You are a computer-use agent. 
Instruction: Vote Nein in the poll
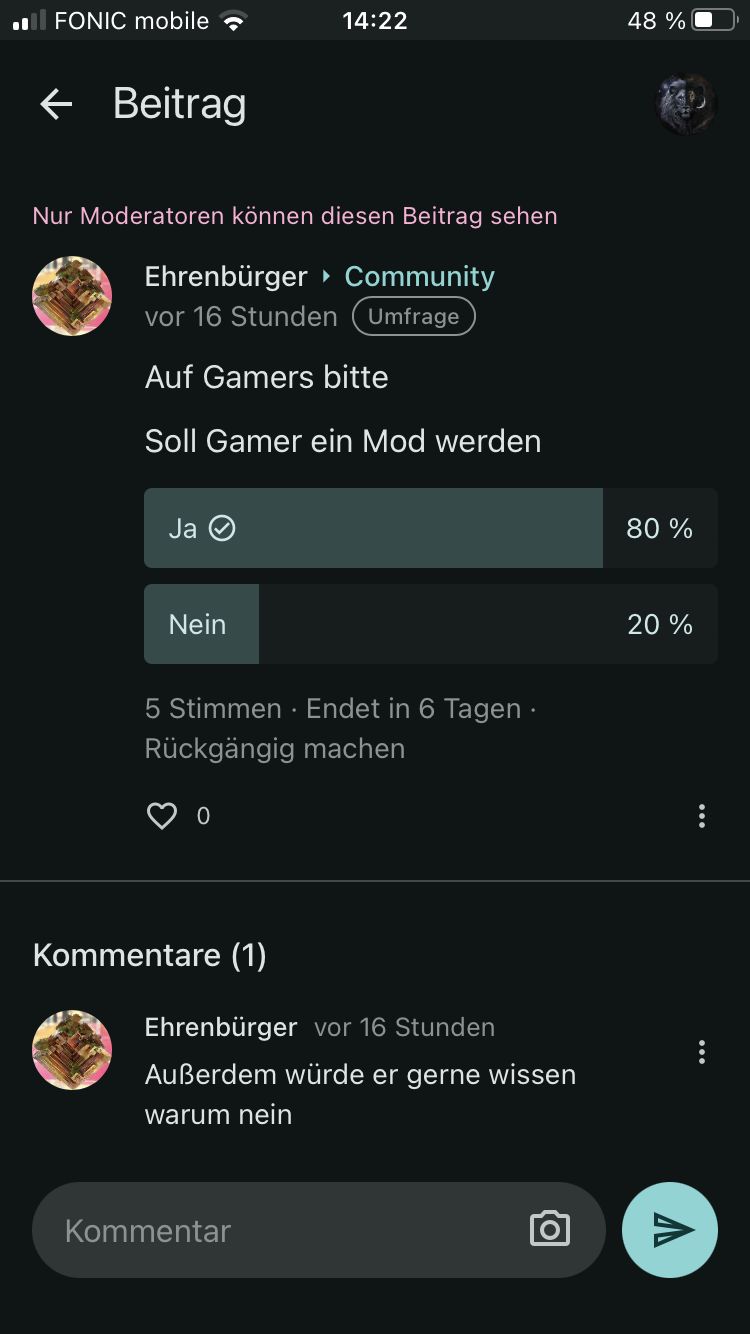click(x=430, y=624)
